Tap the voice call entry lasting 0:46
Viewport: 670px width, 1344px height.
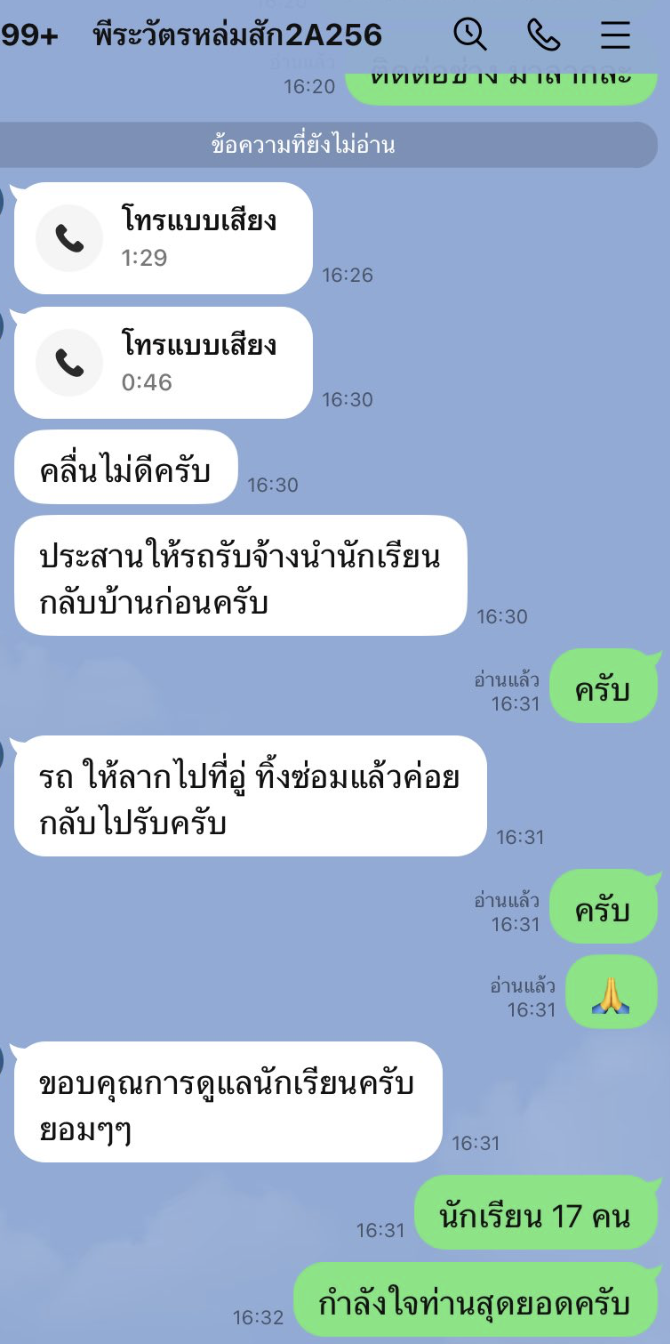click(163, 362)
